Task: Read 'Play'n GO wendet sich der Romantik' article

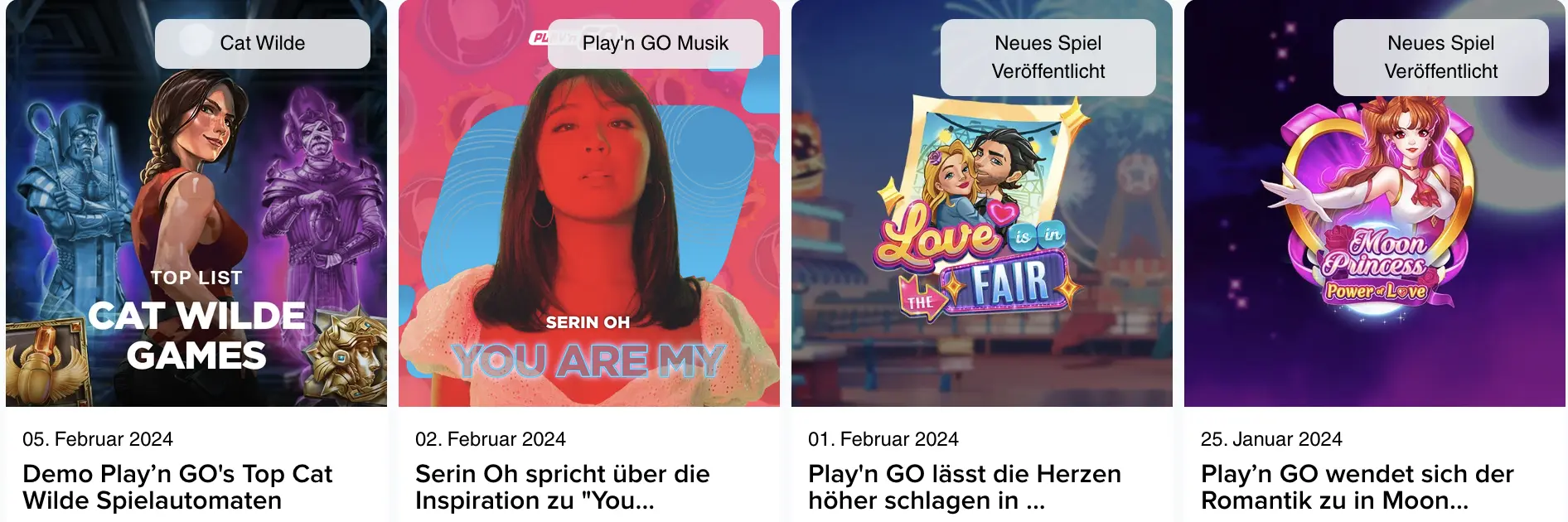Action: point(1357,487)
